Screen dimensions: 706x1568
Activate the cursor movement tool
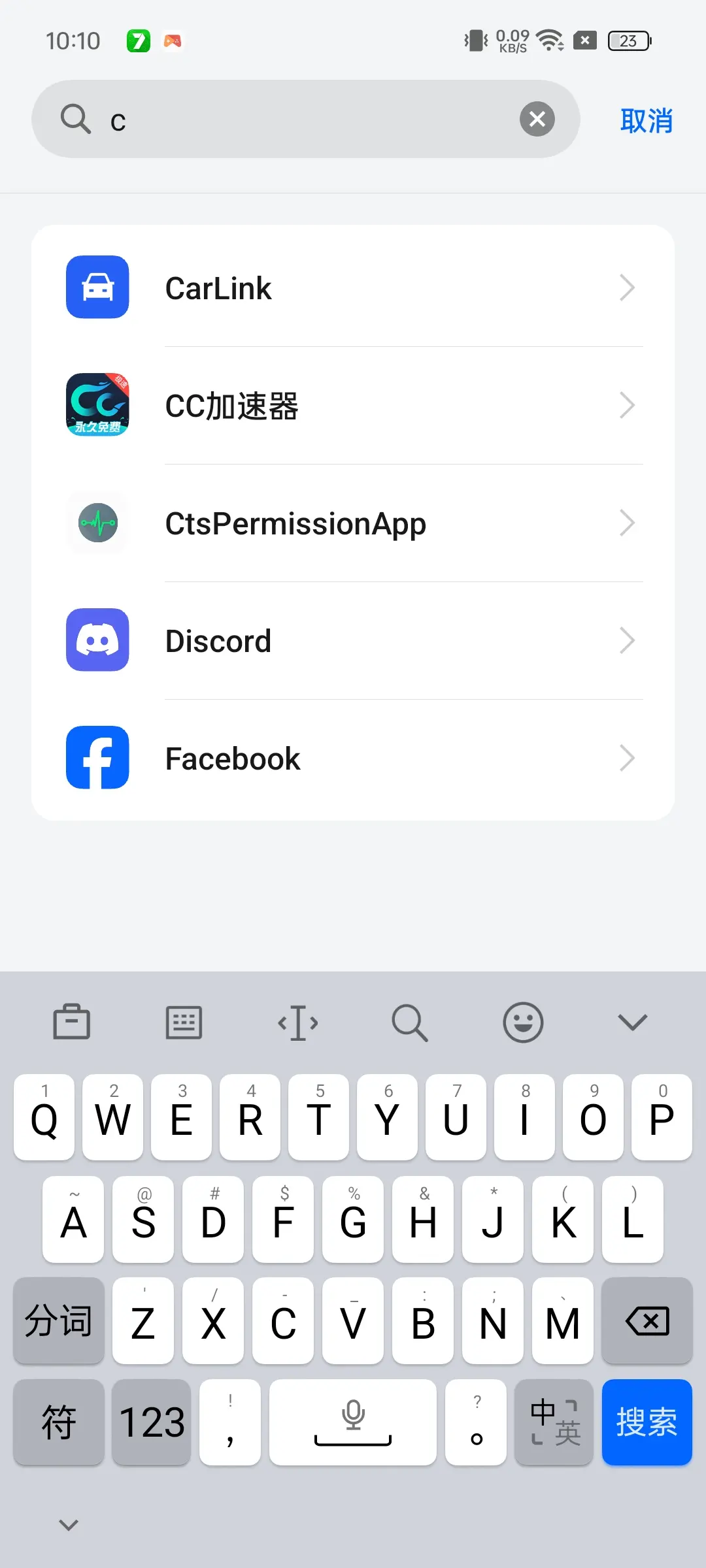[x=297, y=1022]
